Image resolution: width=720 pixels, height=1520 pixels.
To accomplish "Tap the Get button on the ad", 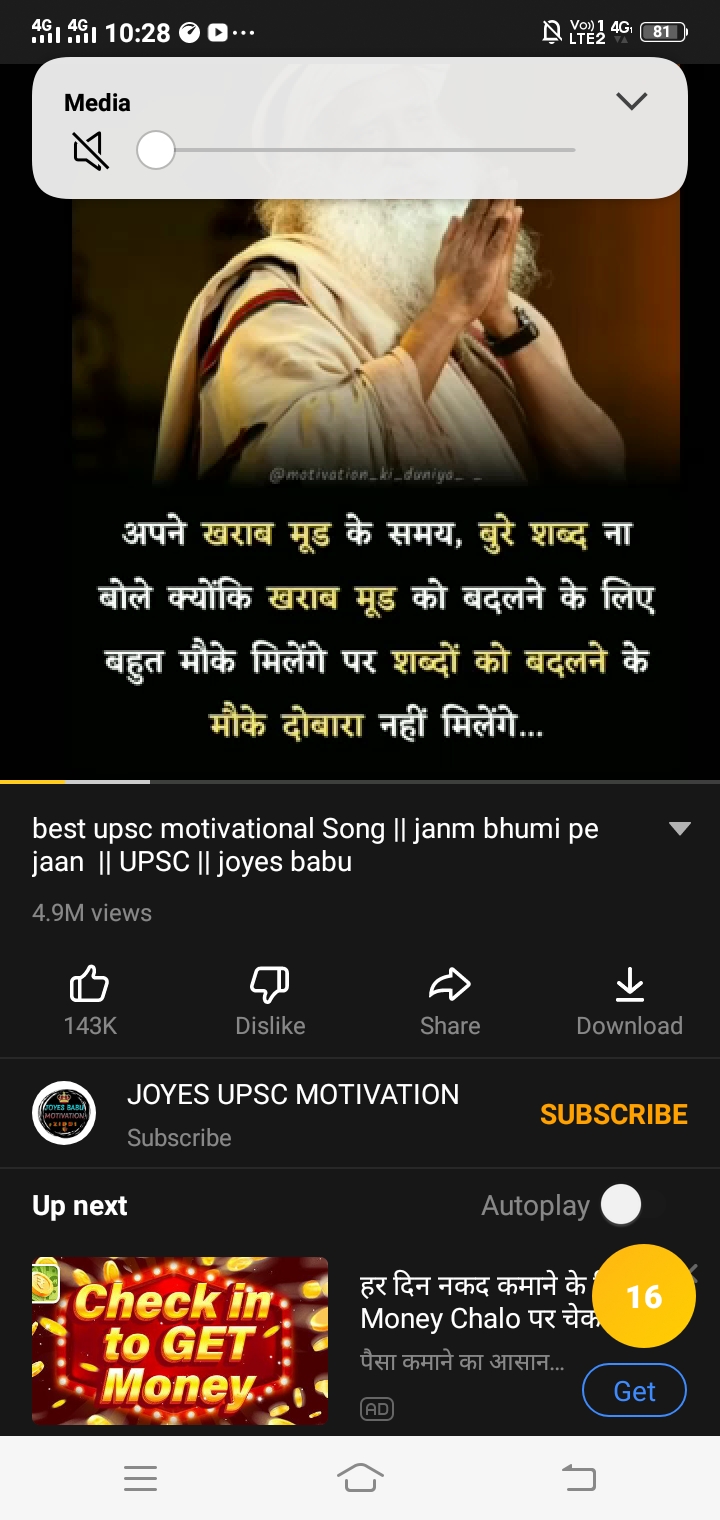I will click(x=634, y=1391).
